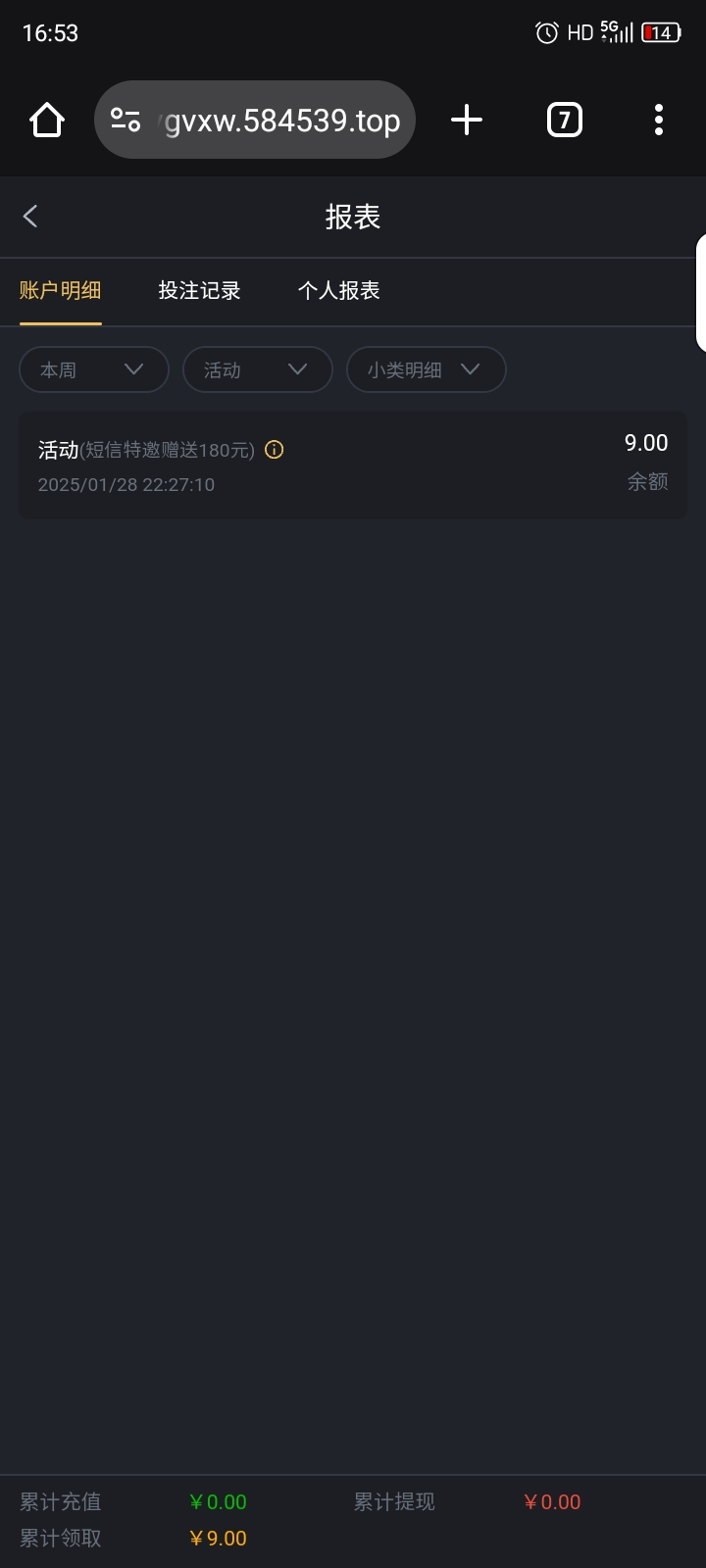Screen dimensions: 706x1568
Task: Open the browser overflow menu
Action: click(659, 121)
